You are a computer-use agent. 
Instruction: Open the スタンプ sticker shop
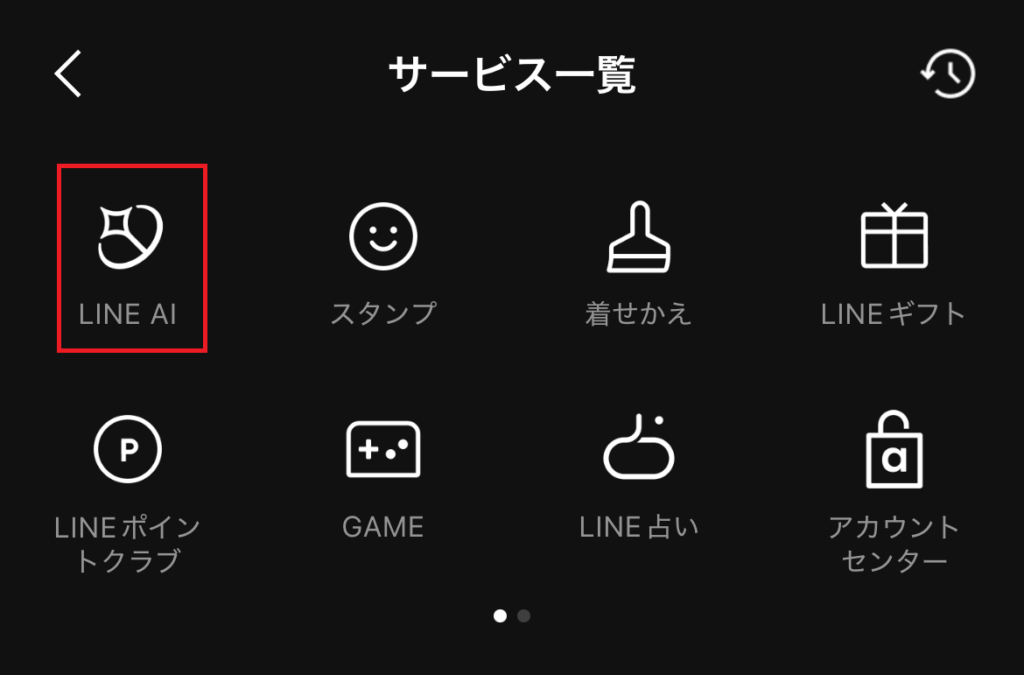pos(383,260)
